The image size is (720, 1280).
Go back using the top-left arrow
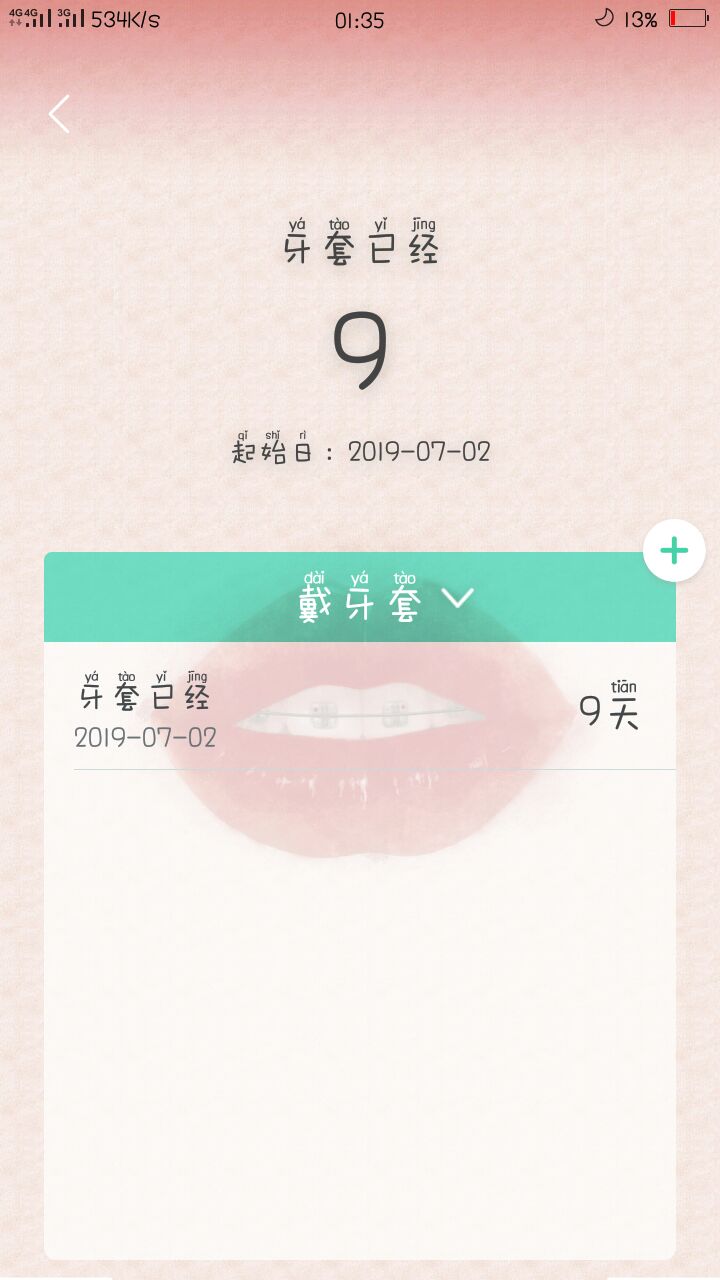pos(59,114)
